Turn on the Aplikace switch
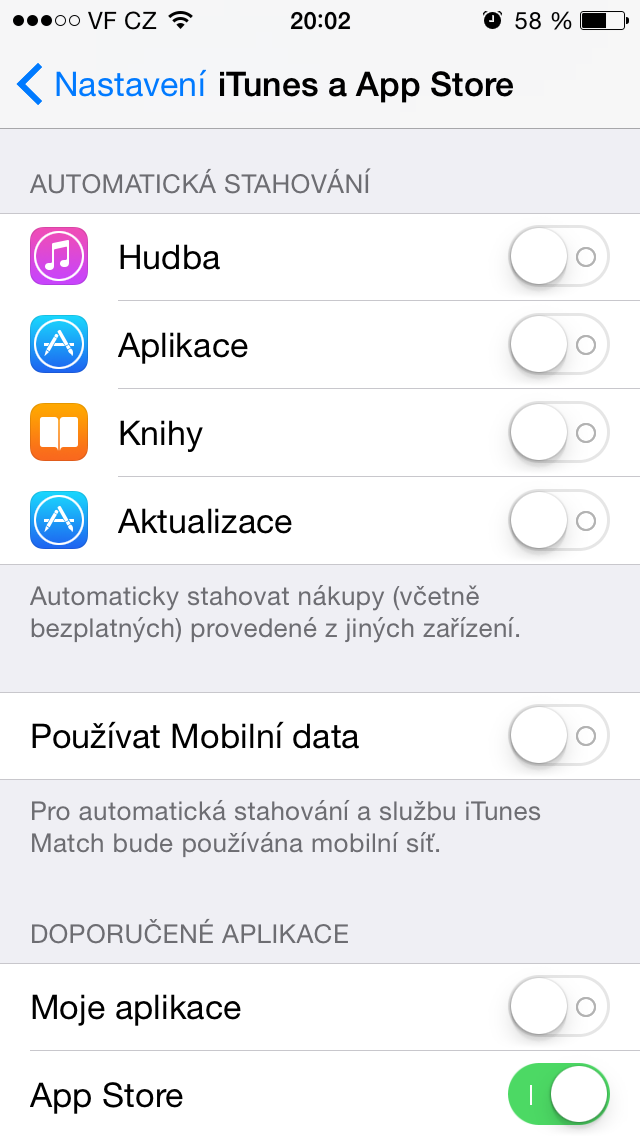The height and width of the screenshot is (1136, 640). (558, 345)
